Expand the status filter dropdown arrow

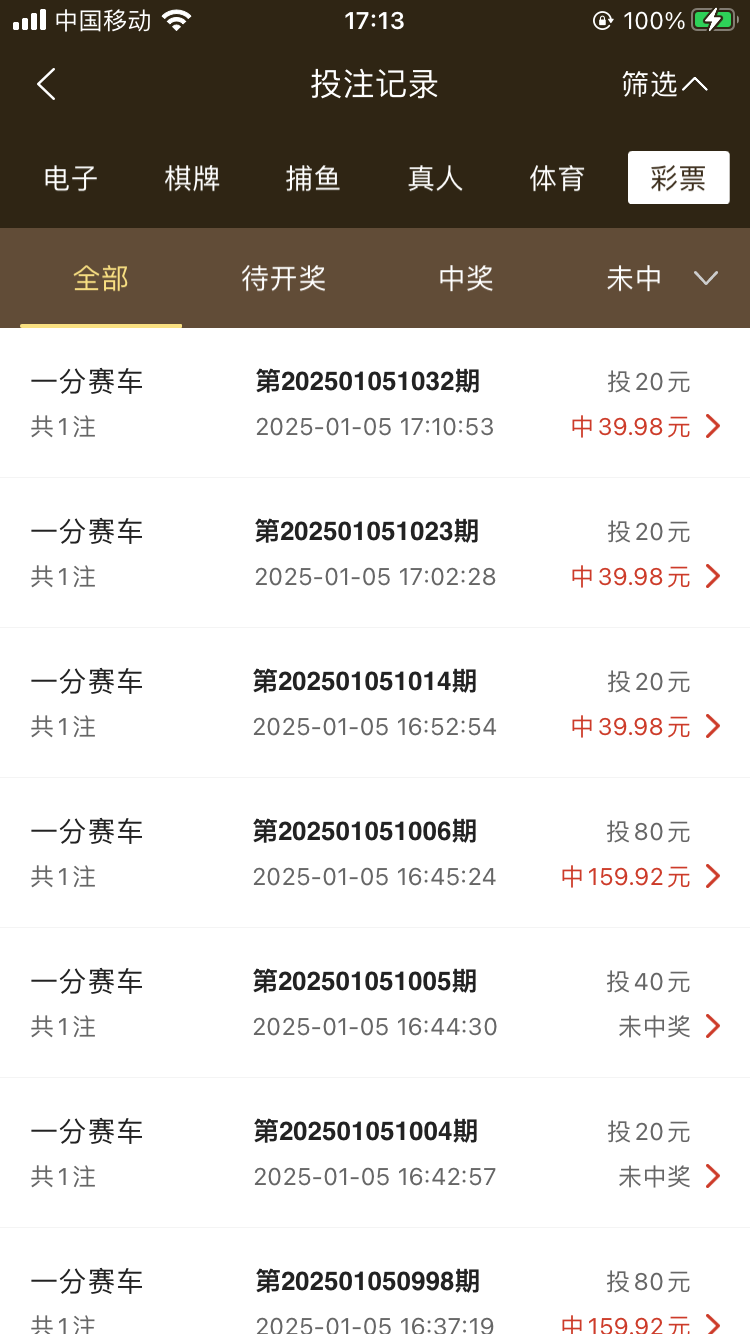[706, 278]
